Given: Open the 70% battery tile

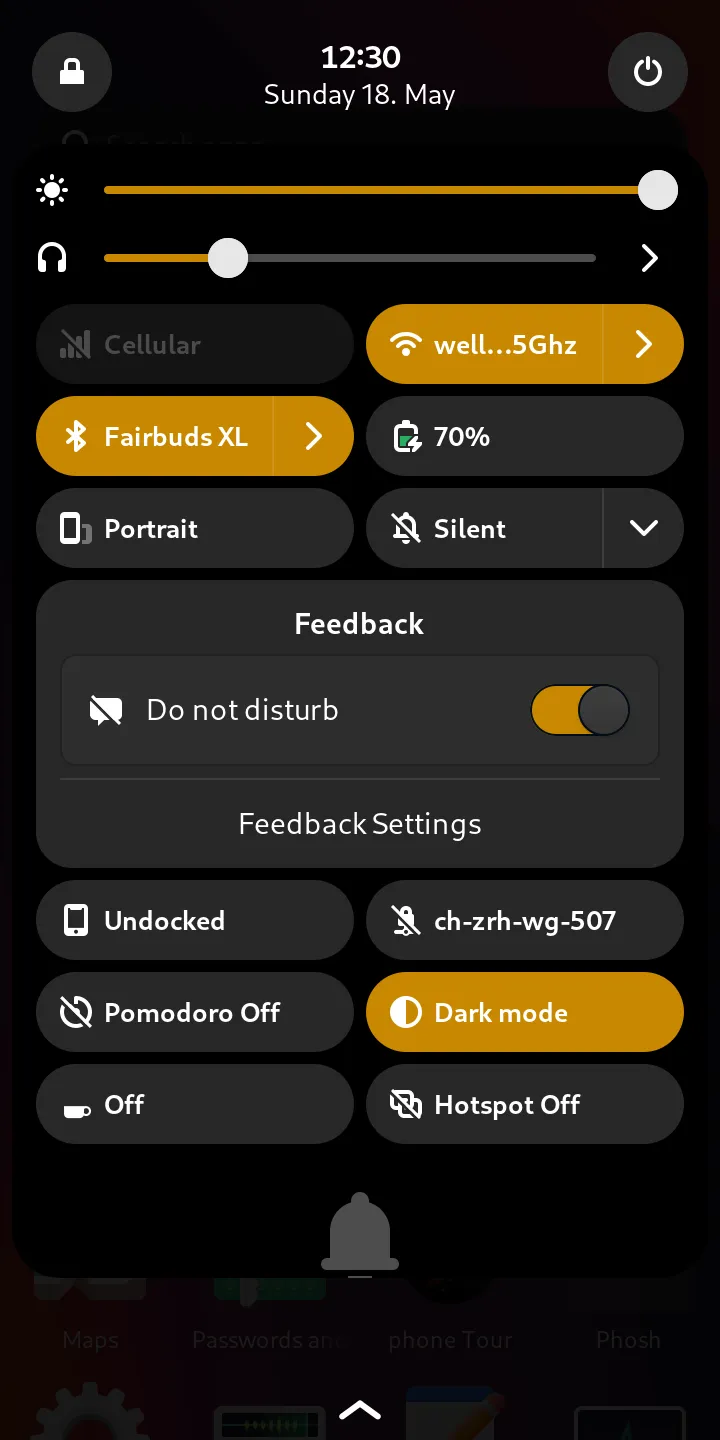Looking at the screenshot, I should point(524,437).
